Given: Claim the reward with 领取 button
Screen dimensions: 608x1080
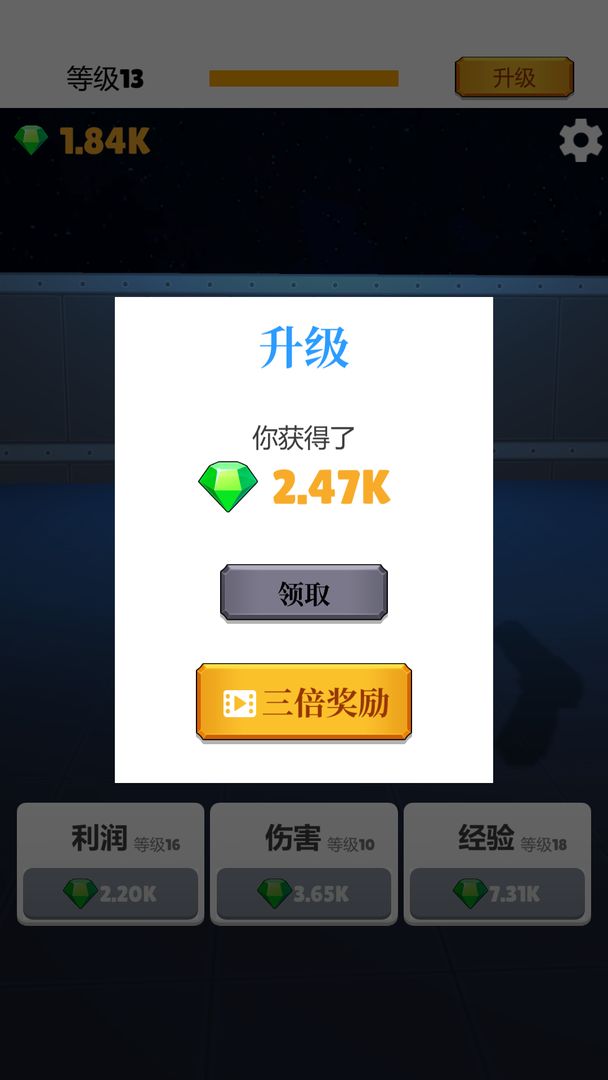Looking at the screenshot, I should pos(303,593).
